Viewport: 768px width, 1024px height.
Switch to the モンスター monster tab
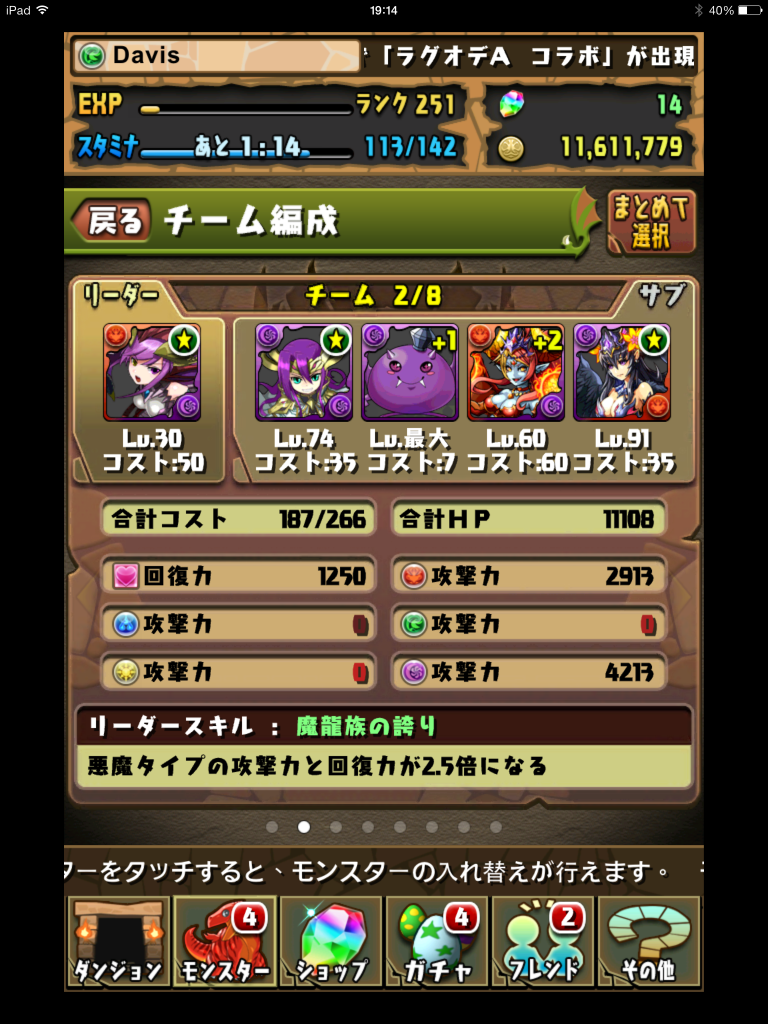[x=224, y=942]
